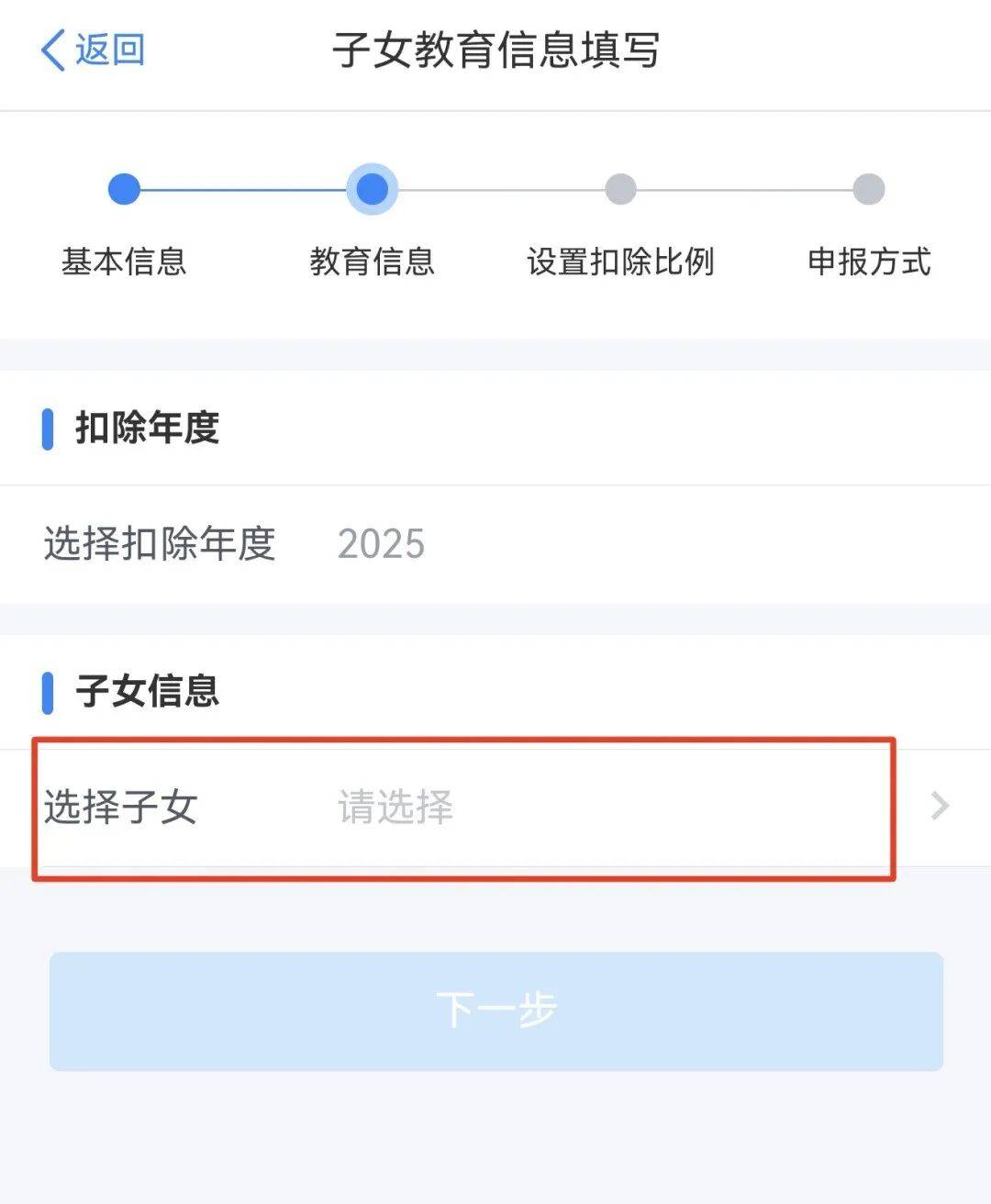Screen dimensions: 991x1204
Task: Tap the 下一步 button
Action: coord(495,1010)
